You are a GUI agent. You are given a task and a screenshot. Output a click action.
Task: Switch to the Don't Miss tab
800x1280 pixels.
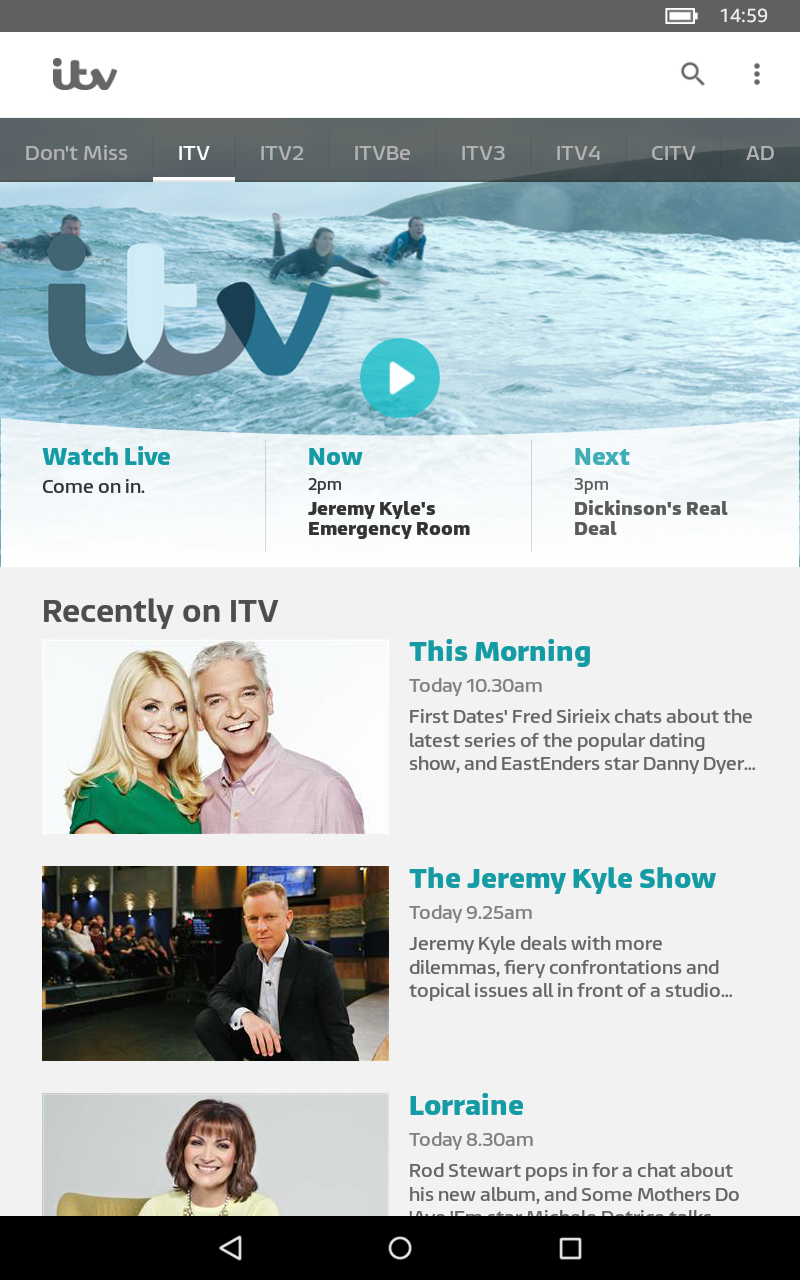point(76,153)
